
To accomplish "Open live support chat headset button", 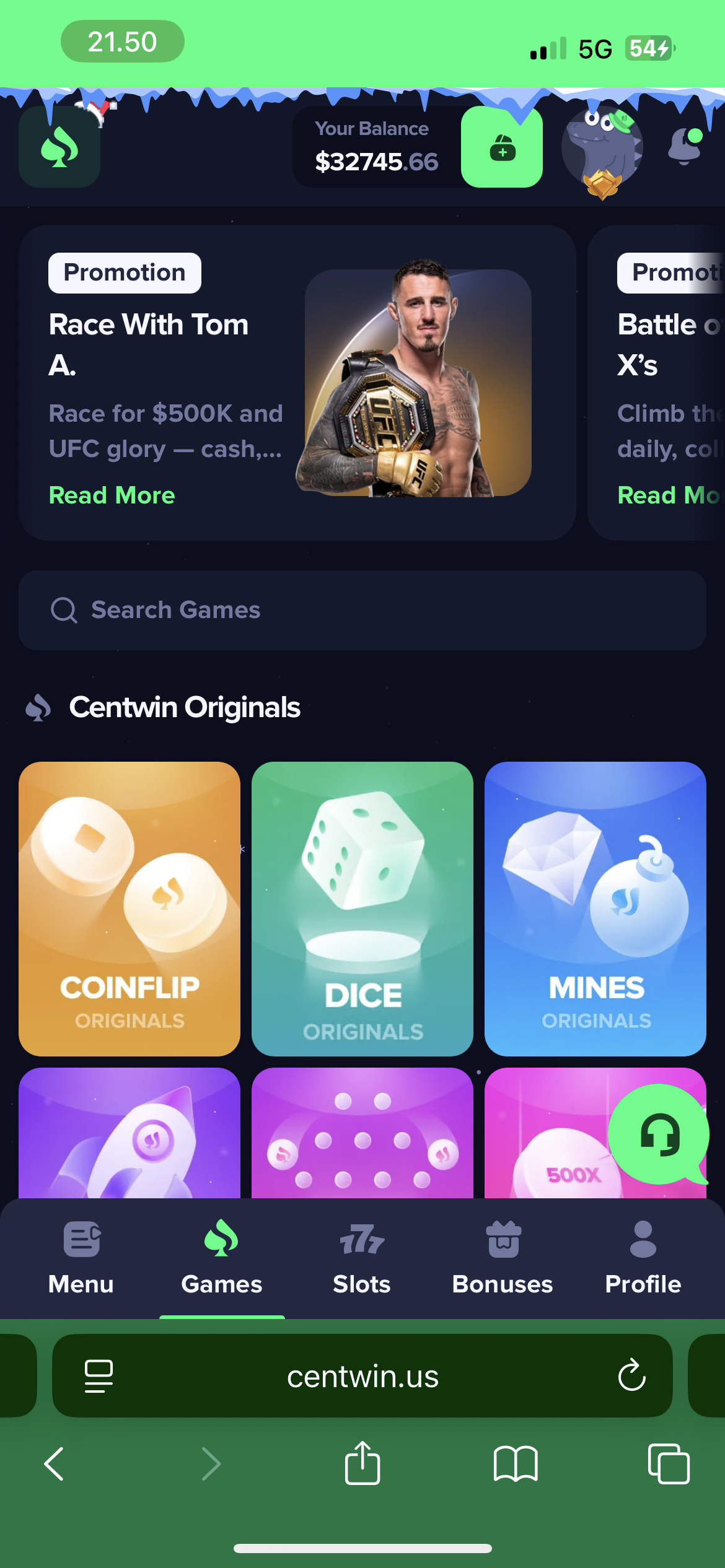I will coord(659,1135).
